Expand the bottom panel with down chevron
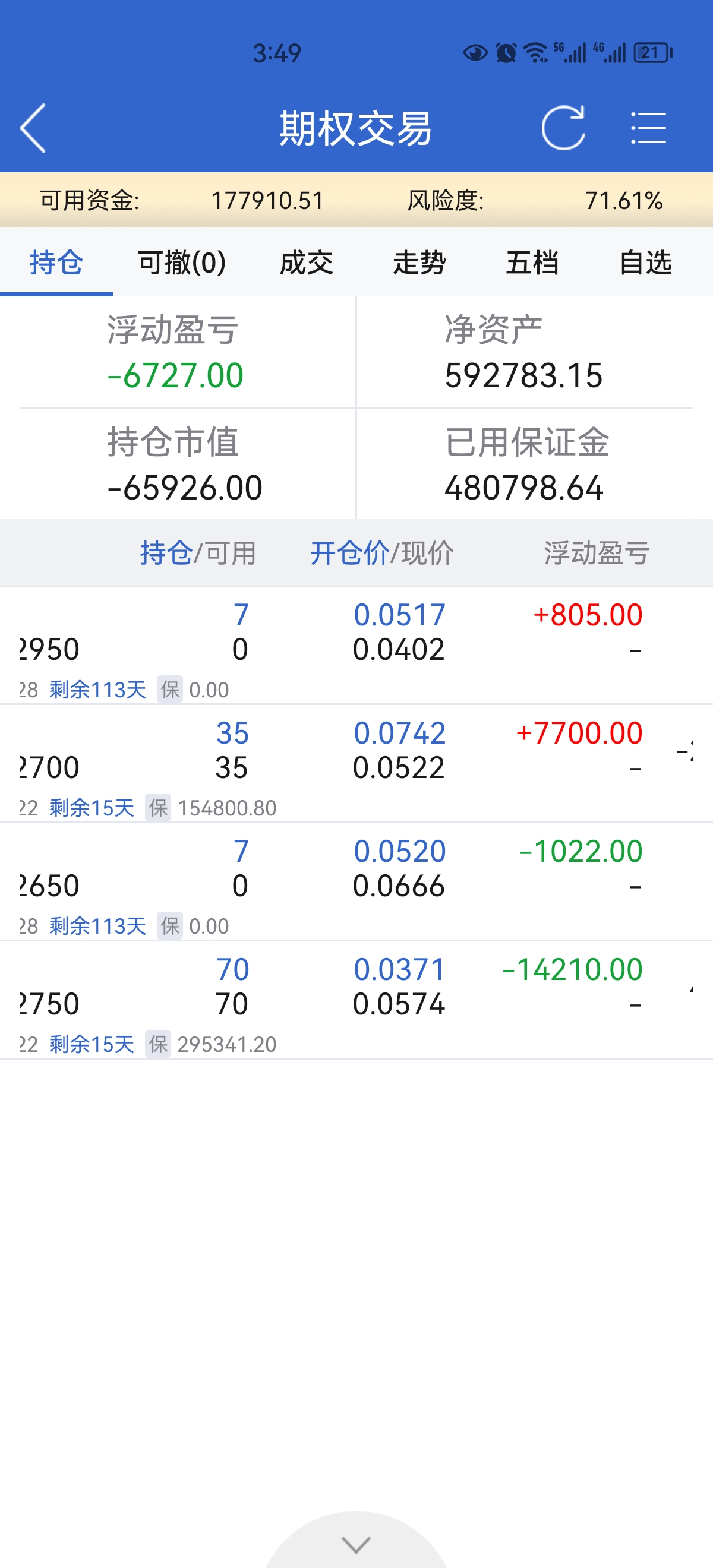The height and width of the screenshot is (1568, 713). tap(356, 1544)
